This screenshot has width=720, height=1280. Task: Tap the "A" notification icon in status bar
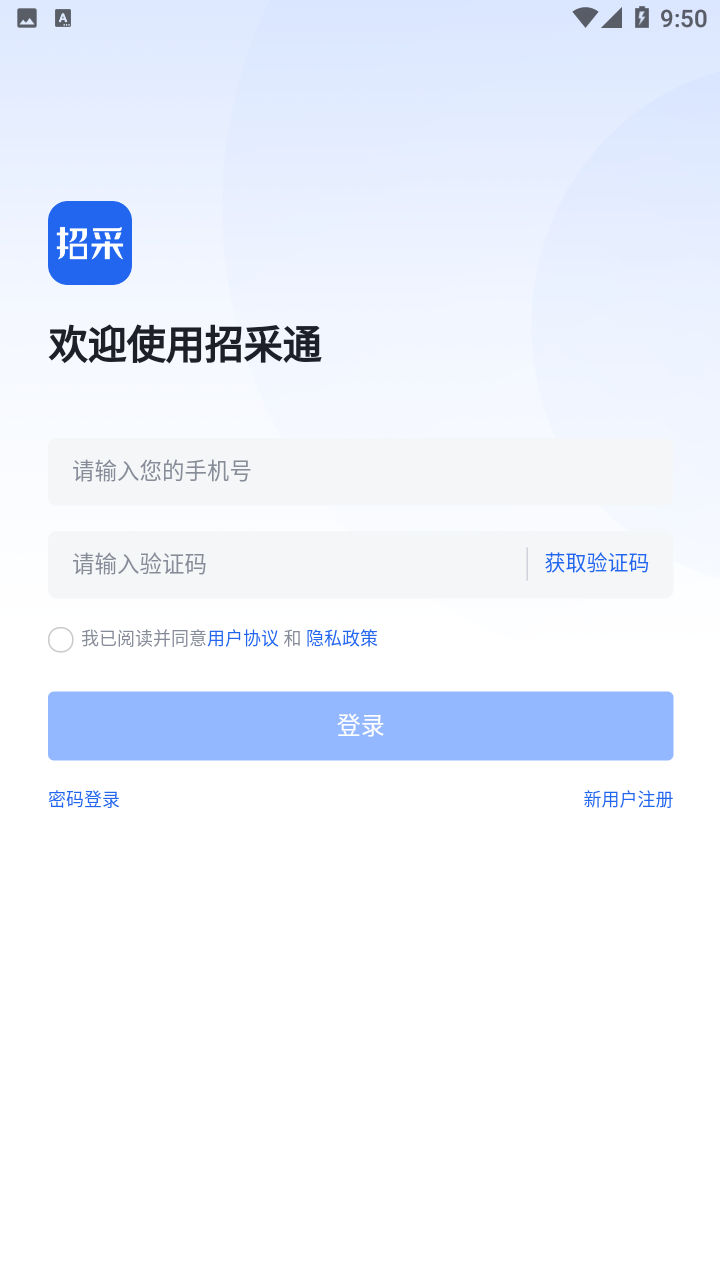click(62, 17)
